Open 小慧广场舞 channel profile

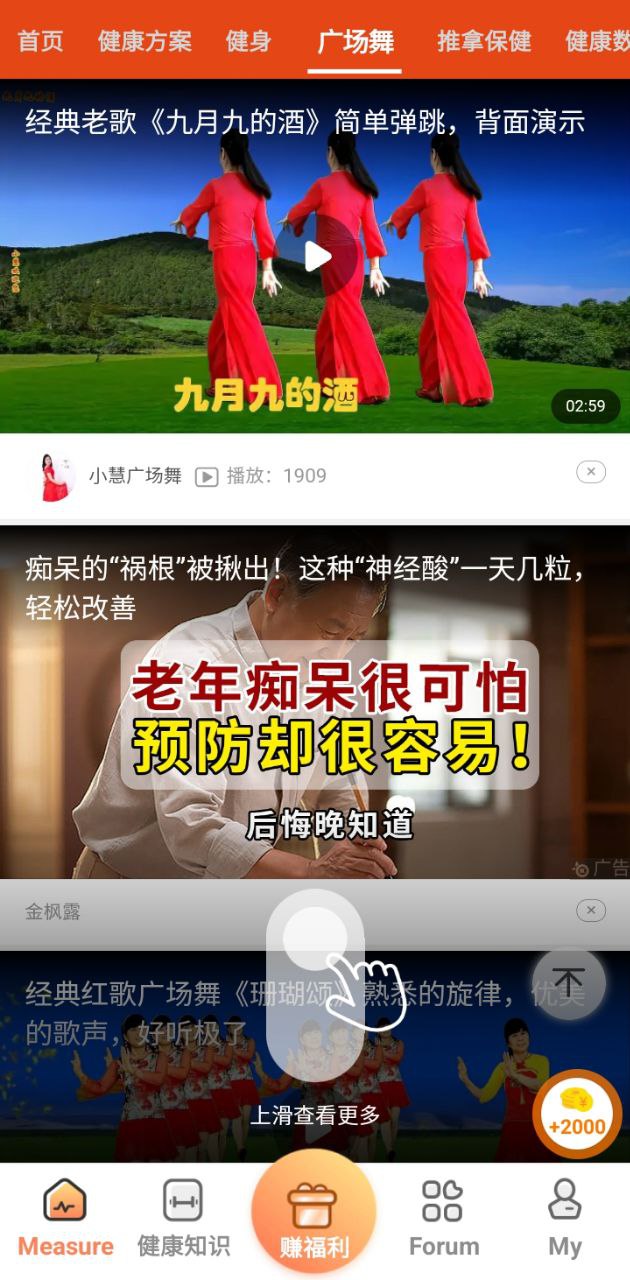pos(134,476)
